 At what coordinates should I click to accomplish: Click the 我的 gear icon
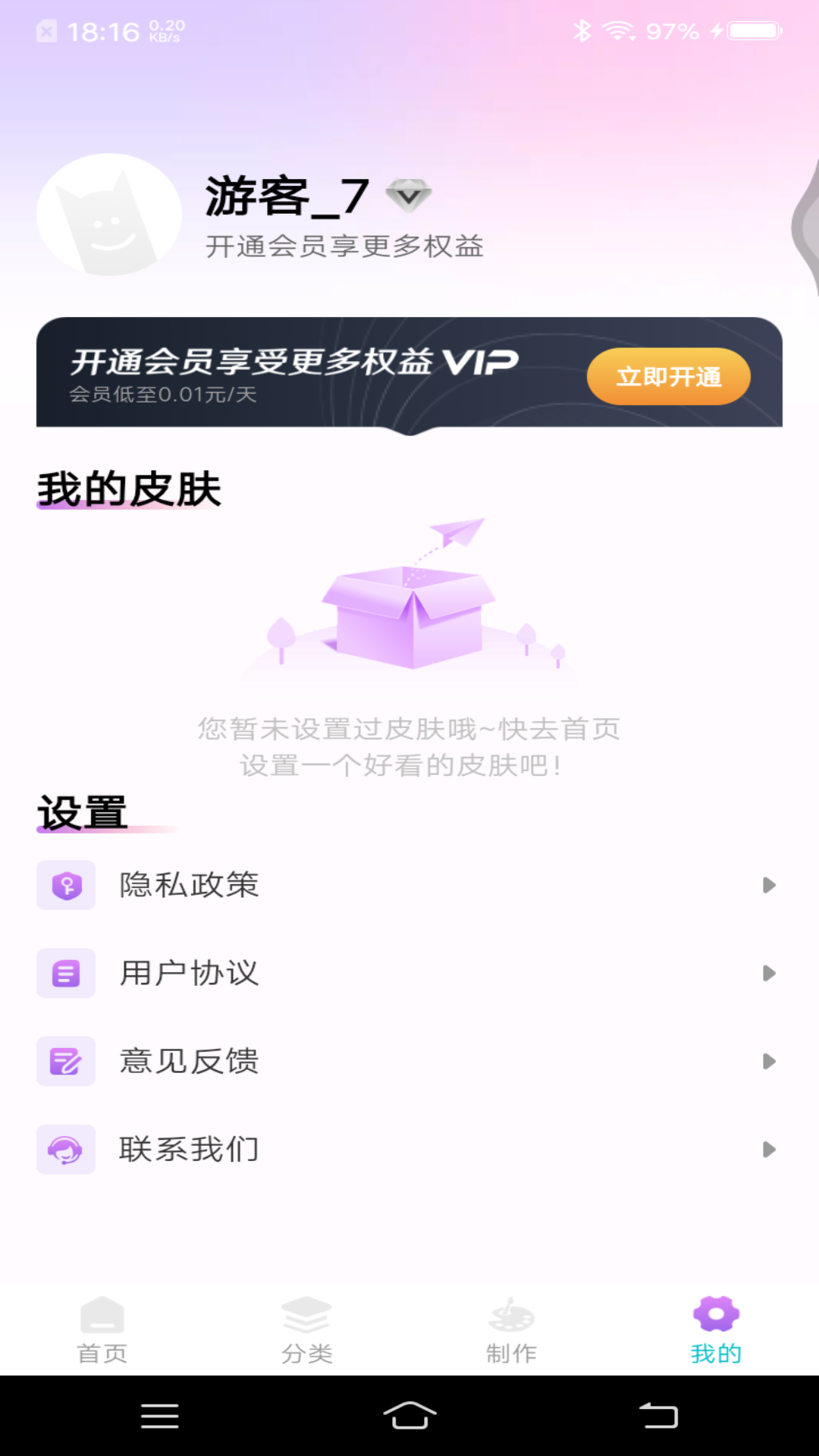(714, 1313)
